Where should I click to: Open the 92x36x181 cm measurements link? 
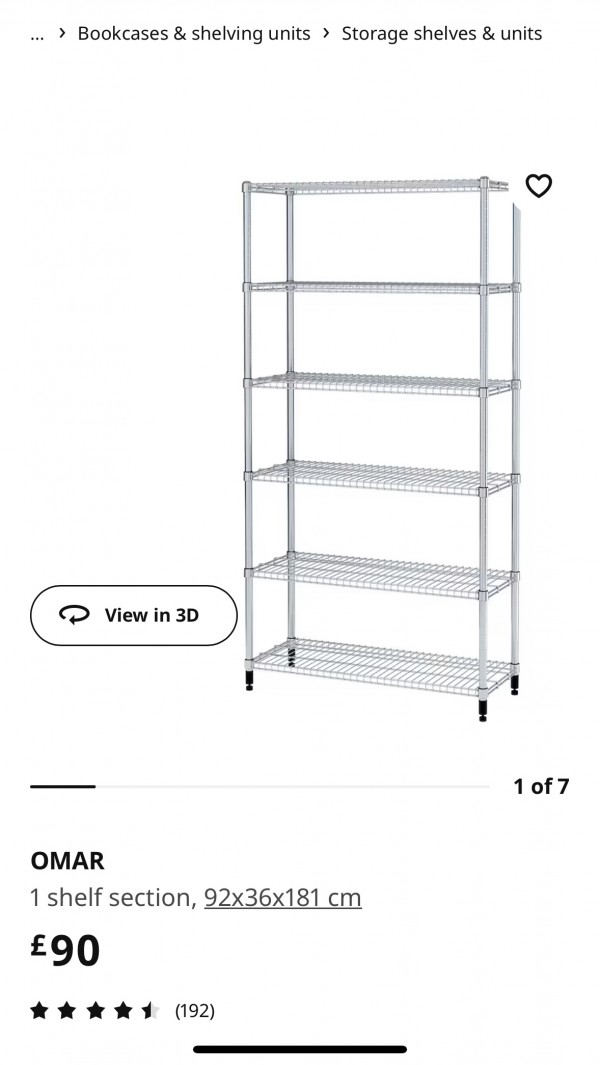click(282, 897)
